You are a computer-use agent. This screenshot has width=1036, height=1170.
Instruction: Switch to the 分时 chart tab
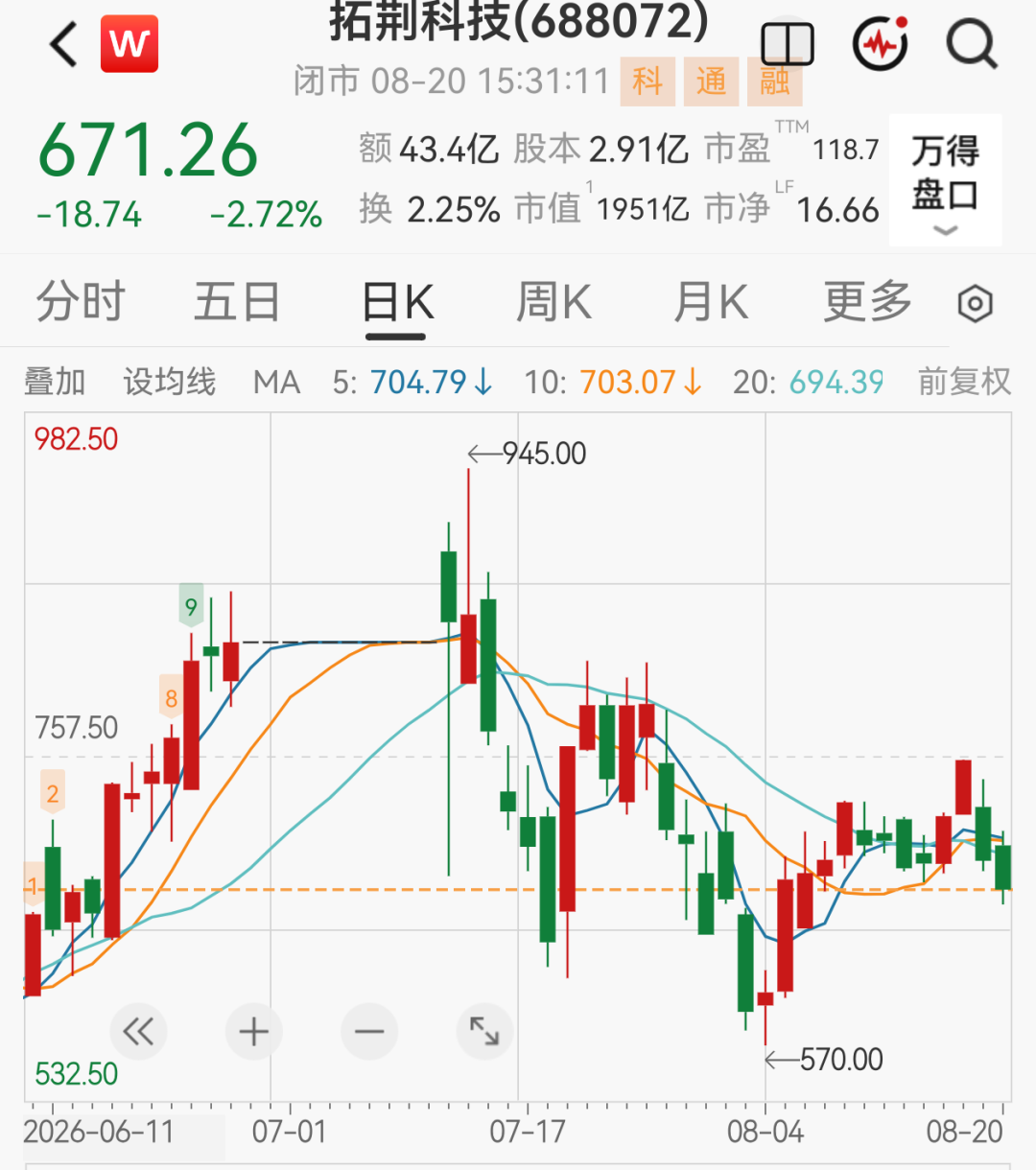coord(81,303)
